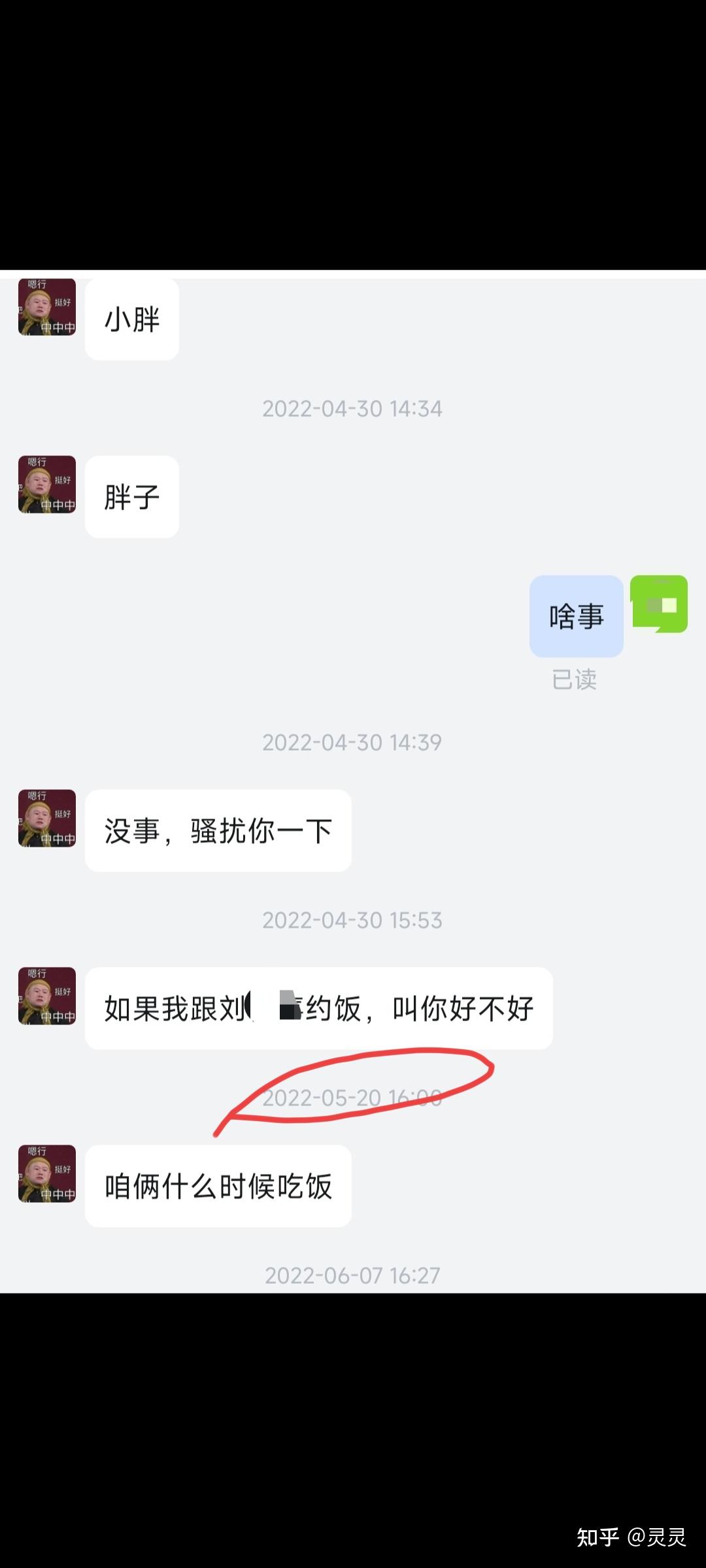The image size is (706, 1568).
Task: Click the 咱俩什么时候吃饭 message bubble
Action: click(218, 1185)
